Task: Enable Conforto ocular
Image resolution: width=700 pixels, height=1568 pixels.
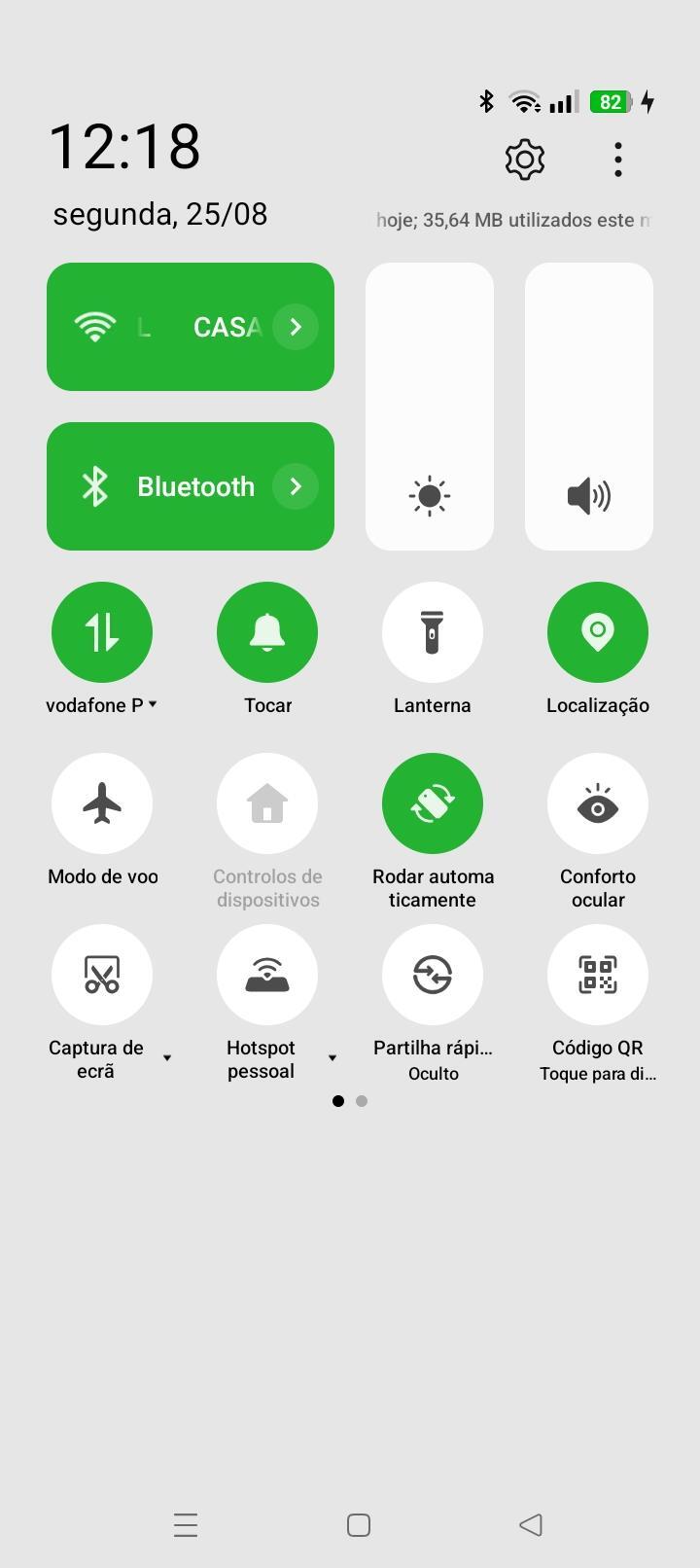Action: point(598,803)
